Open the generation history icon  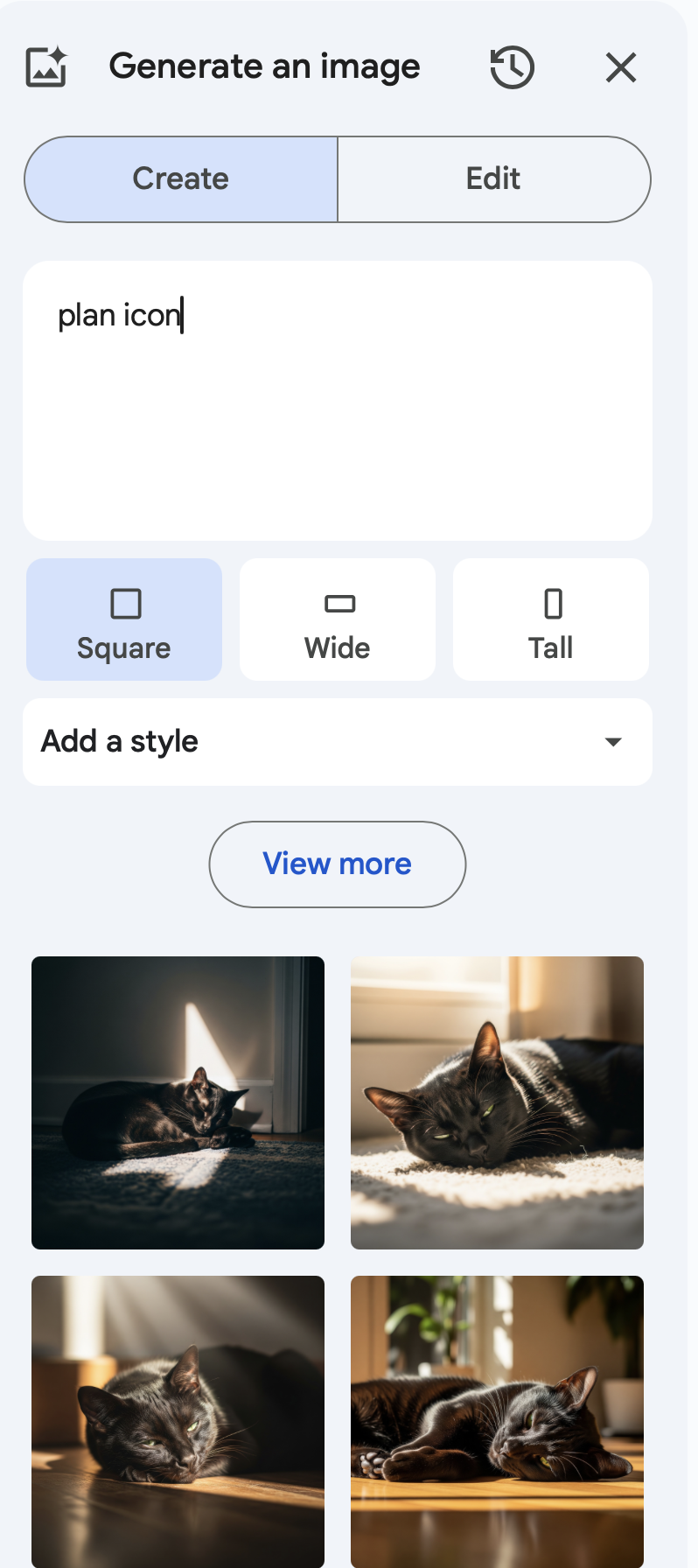tap(513, 66)
